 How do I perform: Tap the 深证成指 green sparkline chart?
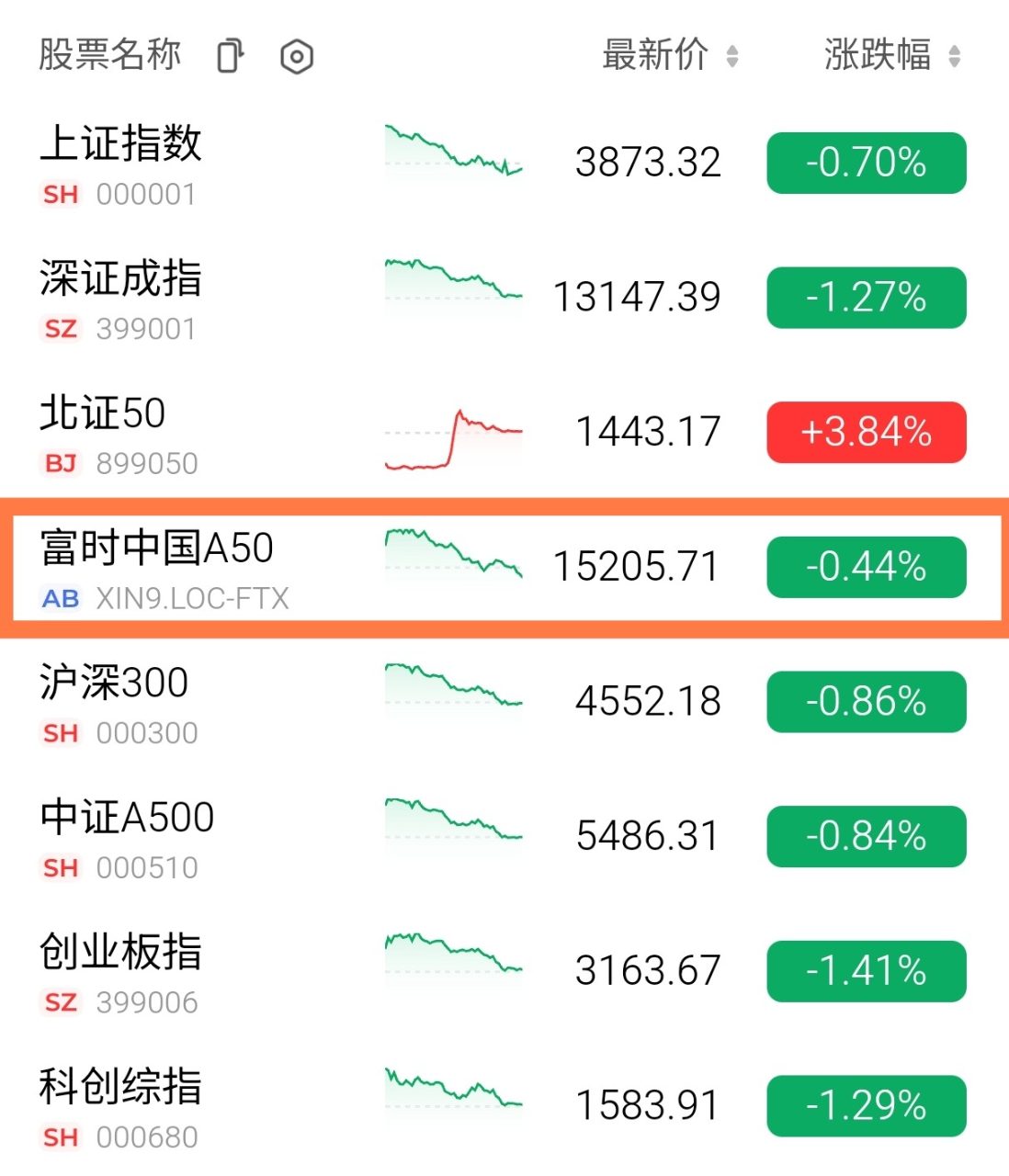pos(452,287)
